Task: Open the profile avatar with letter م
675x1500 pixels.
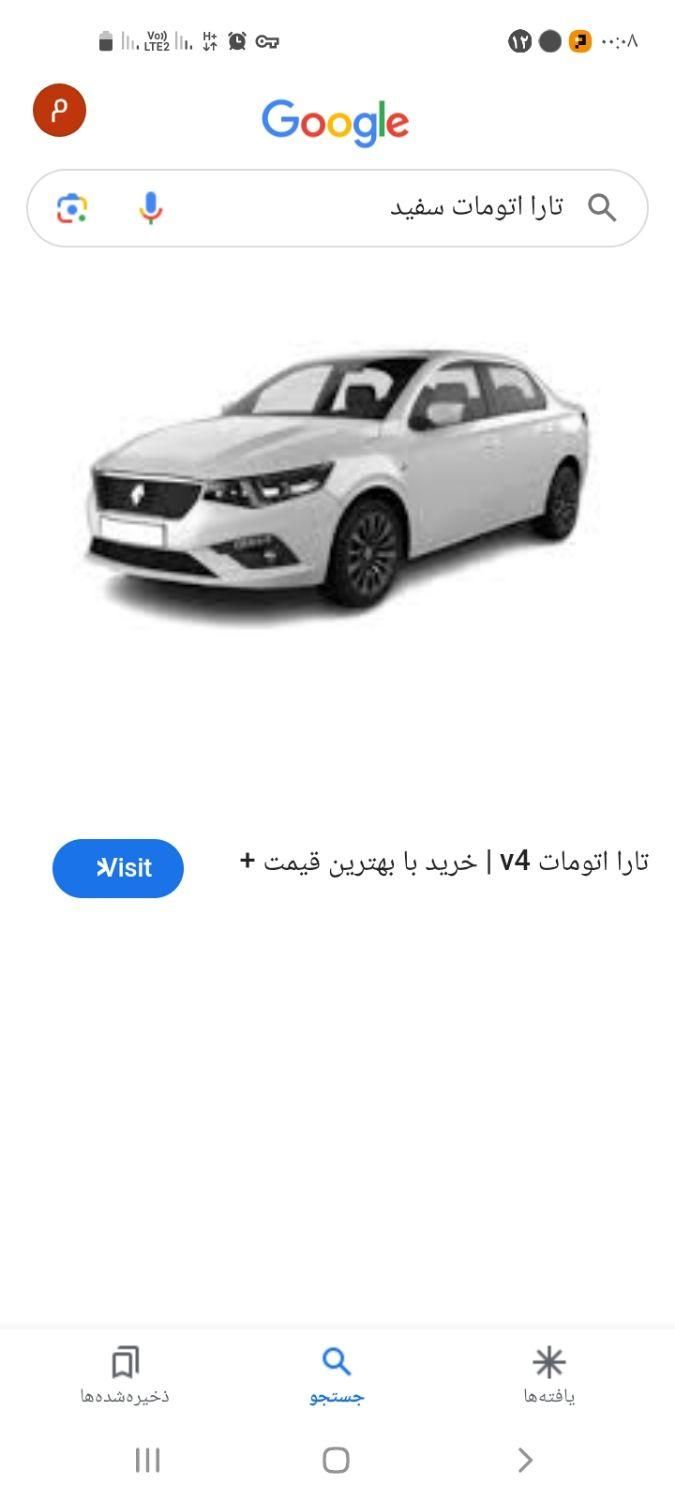Action: (x=60, y=110)
